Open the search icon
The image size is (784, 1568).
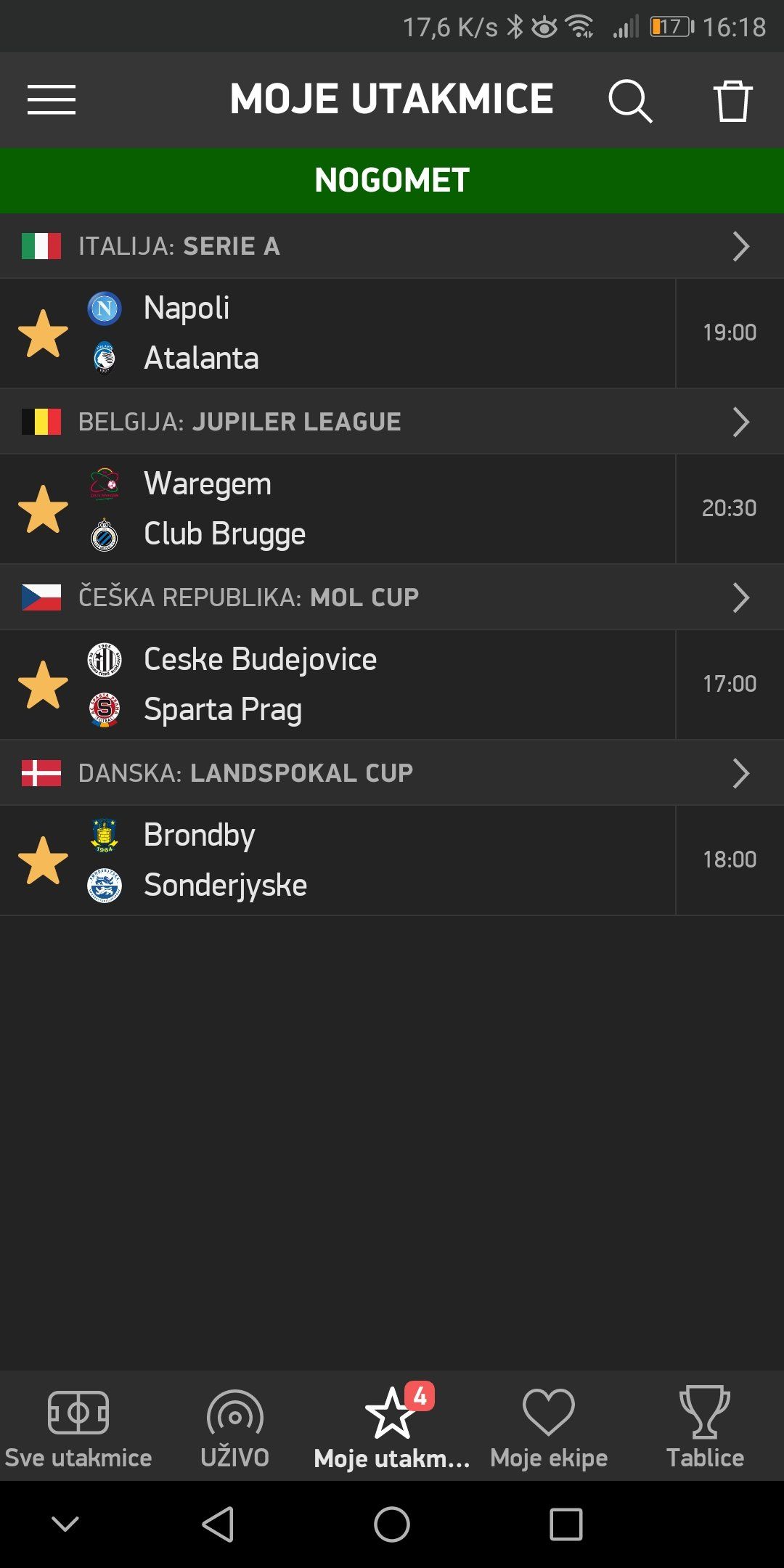click(630, 101)
